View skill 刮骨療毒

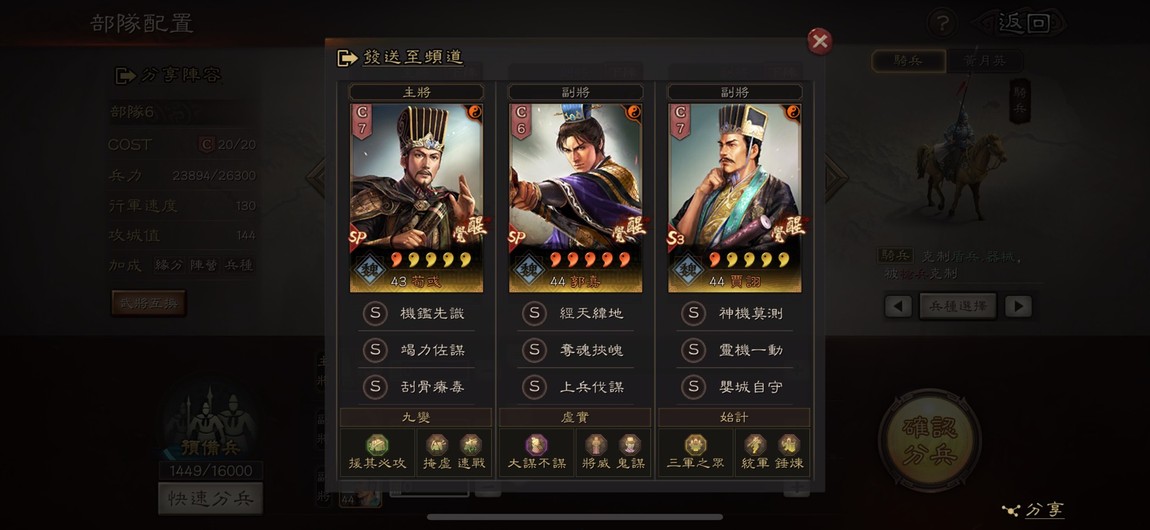pos(416,386)
